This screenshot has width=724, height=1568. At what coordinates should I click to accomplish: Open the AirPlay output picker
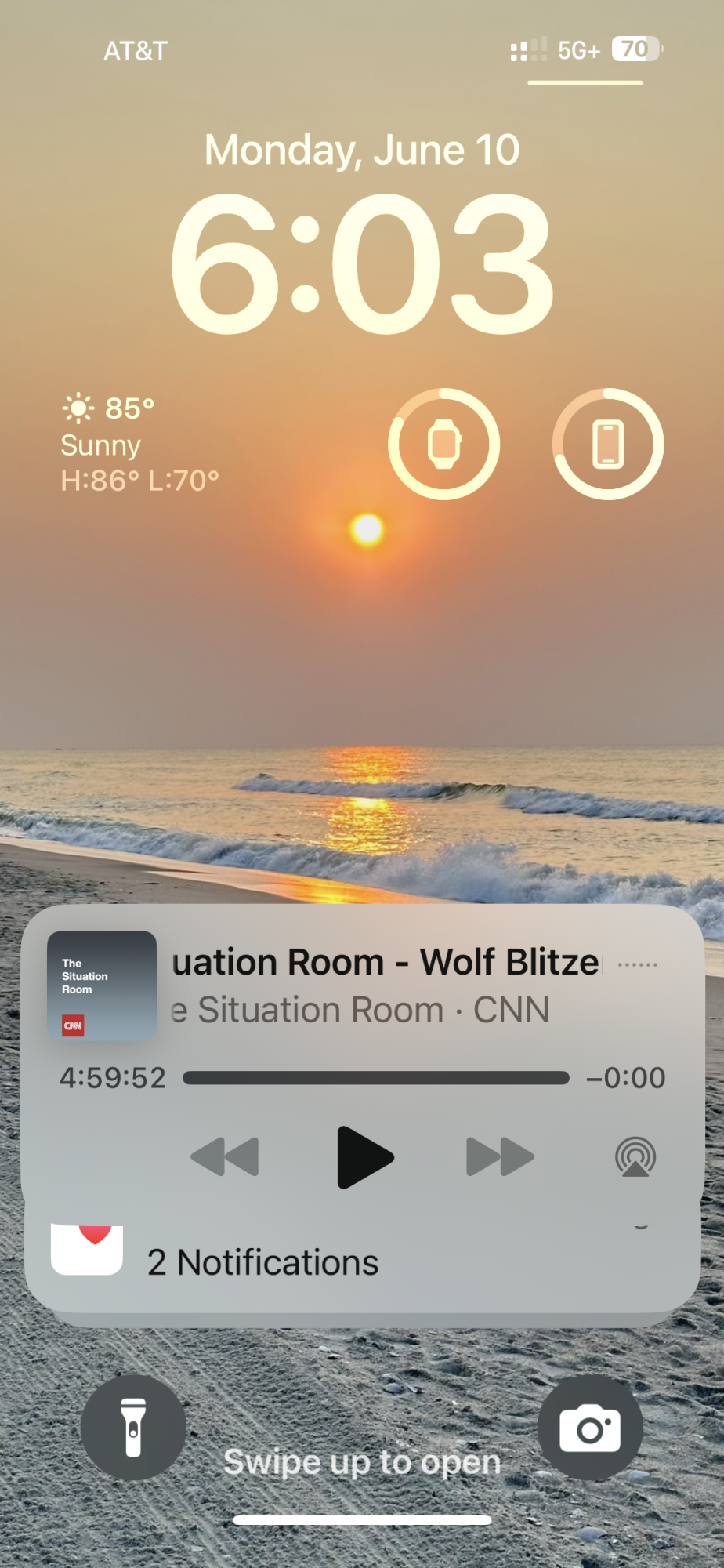(635, 1157)
